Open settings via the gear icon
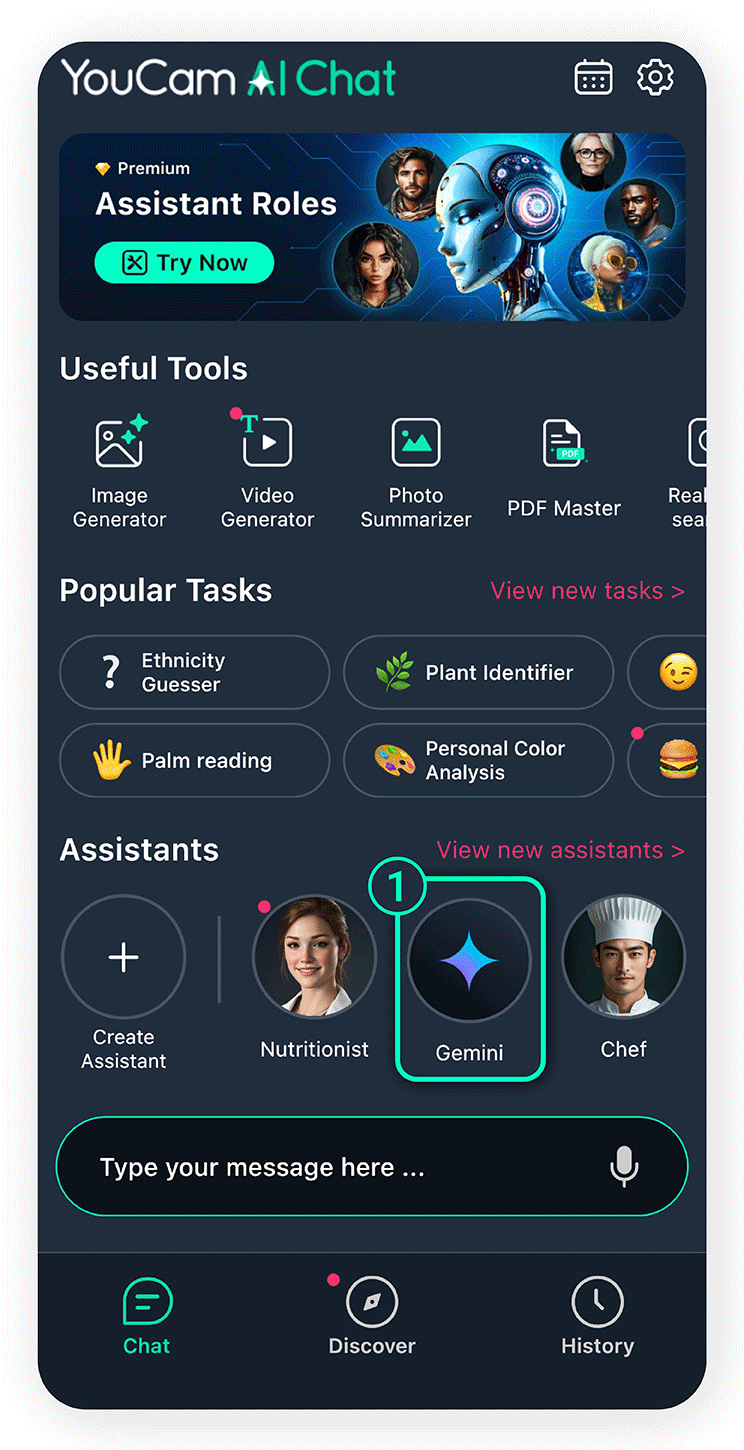 coord(656,77)
